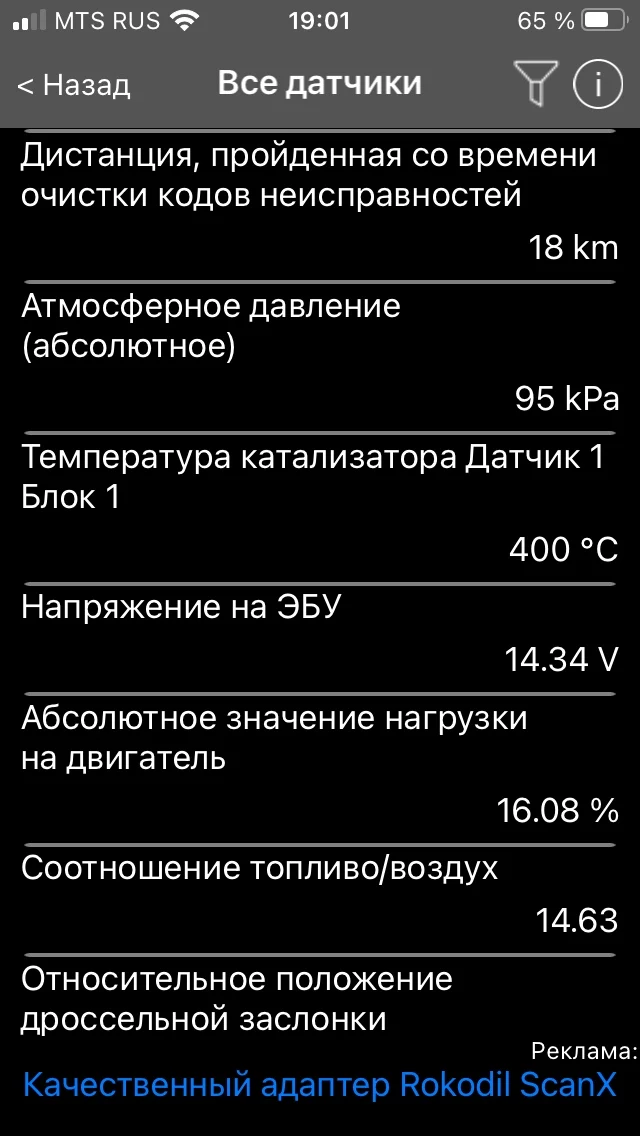Open the info circle icon
640x1136 pixels.
pyautogui.click(x=598, y=84)
